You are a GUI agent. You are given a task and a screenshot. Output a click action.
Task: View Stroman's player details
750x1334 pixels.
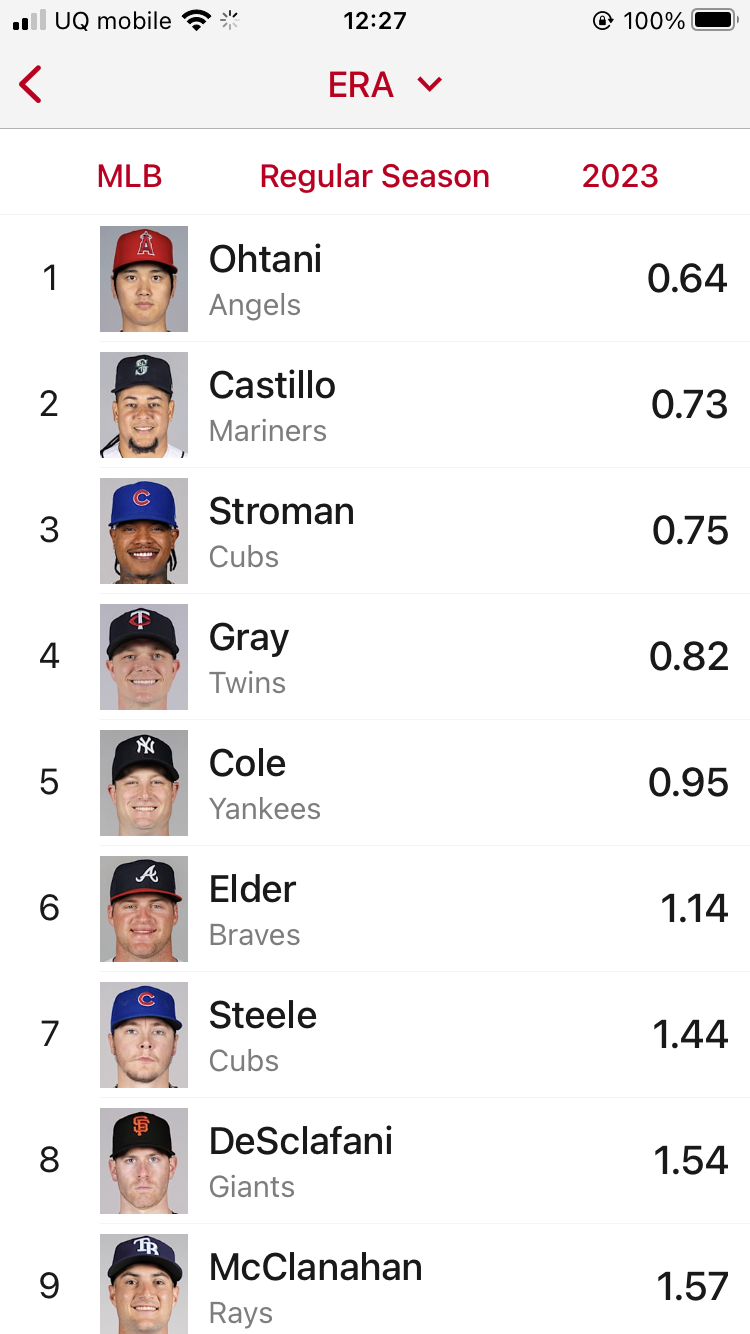point(375,530)
